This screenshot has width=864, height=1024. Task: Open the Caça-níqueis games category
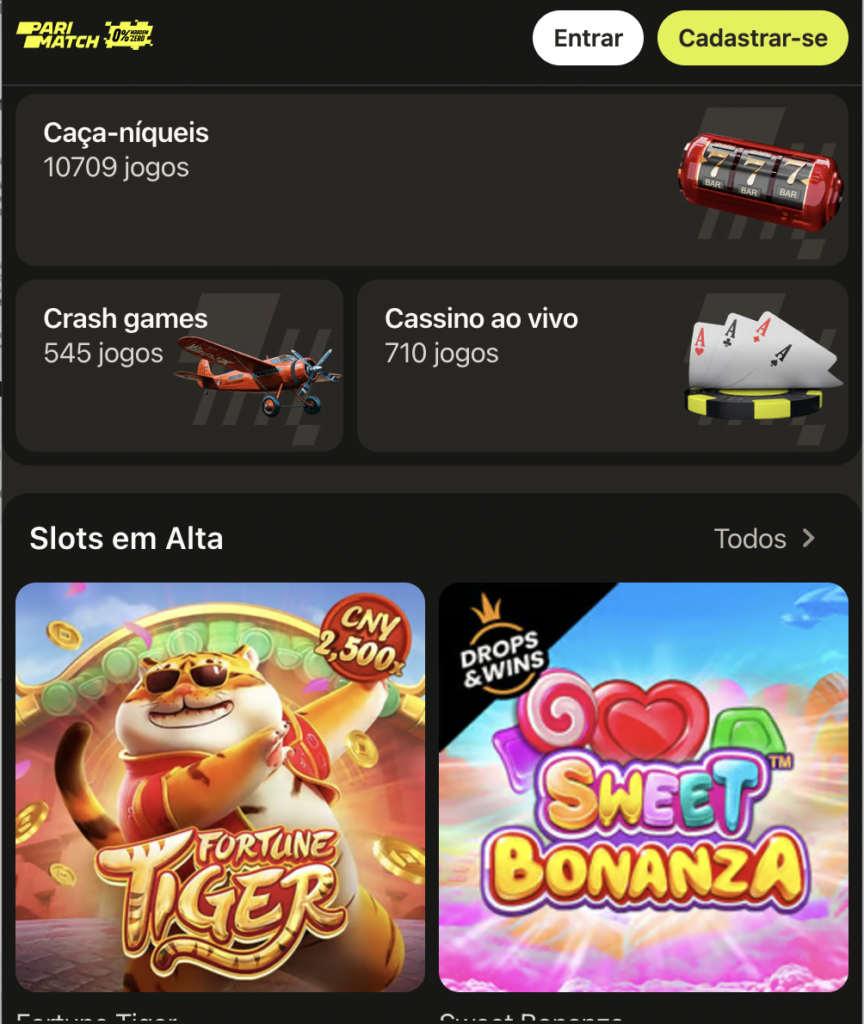point(432,180)
